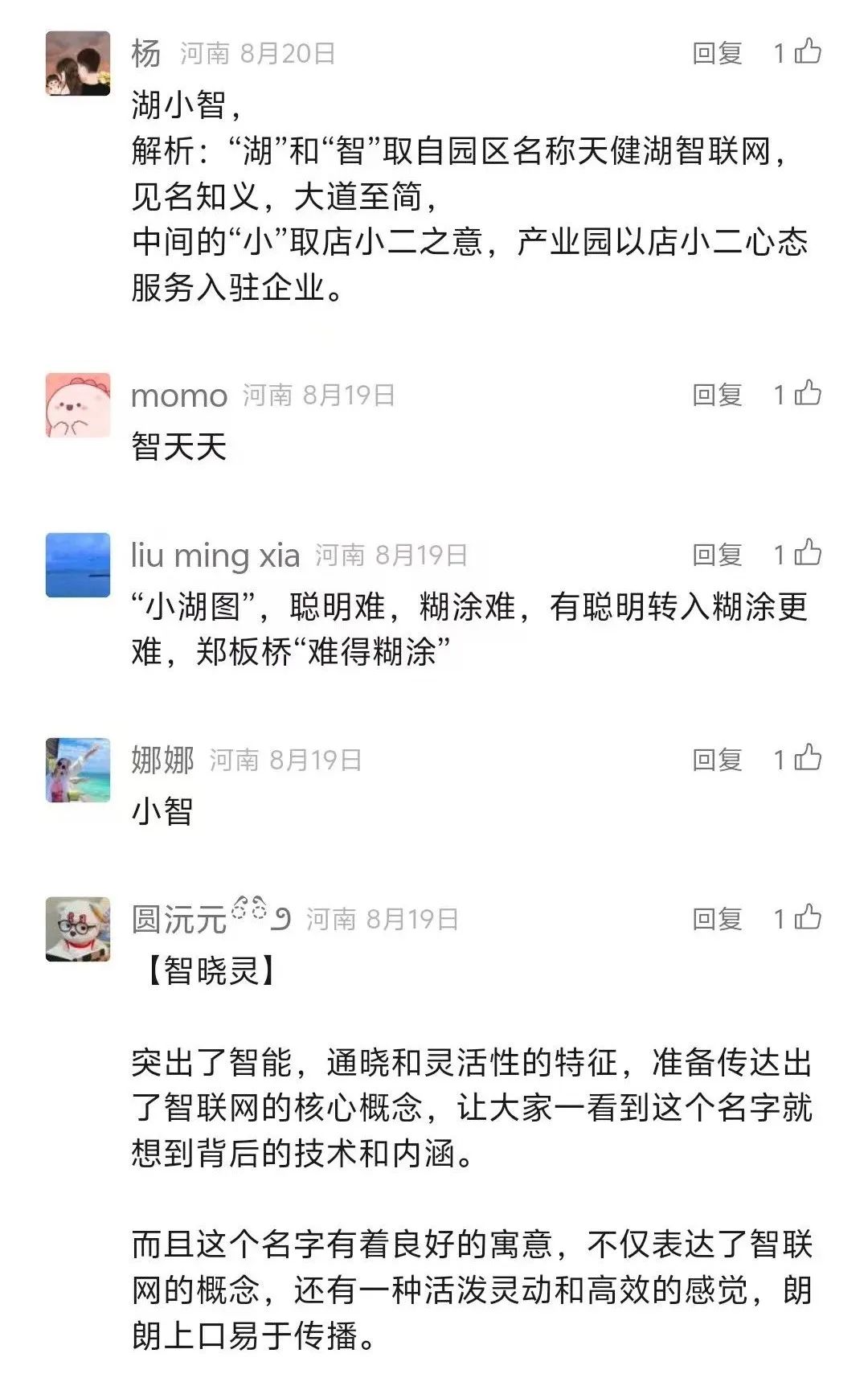Open 杨's profile avatar
The image size is (868, 1382).
78,64
